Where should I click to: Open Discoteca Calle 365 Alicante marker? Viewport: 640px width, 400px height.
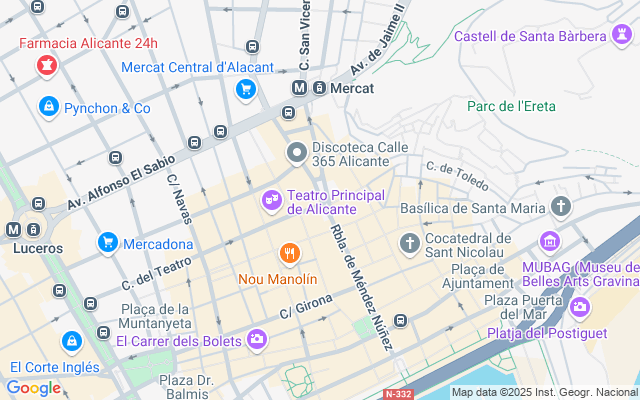click(296, 153)
